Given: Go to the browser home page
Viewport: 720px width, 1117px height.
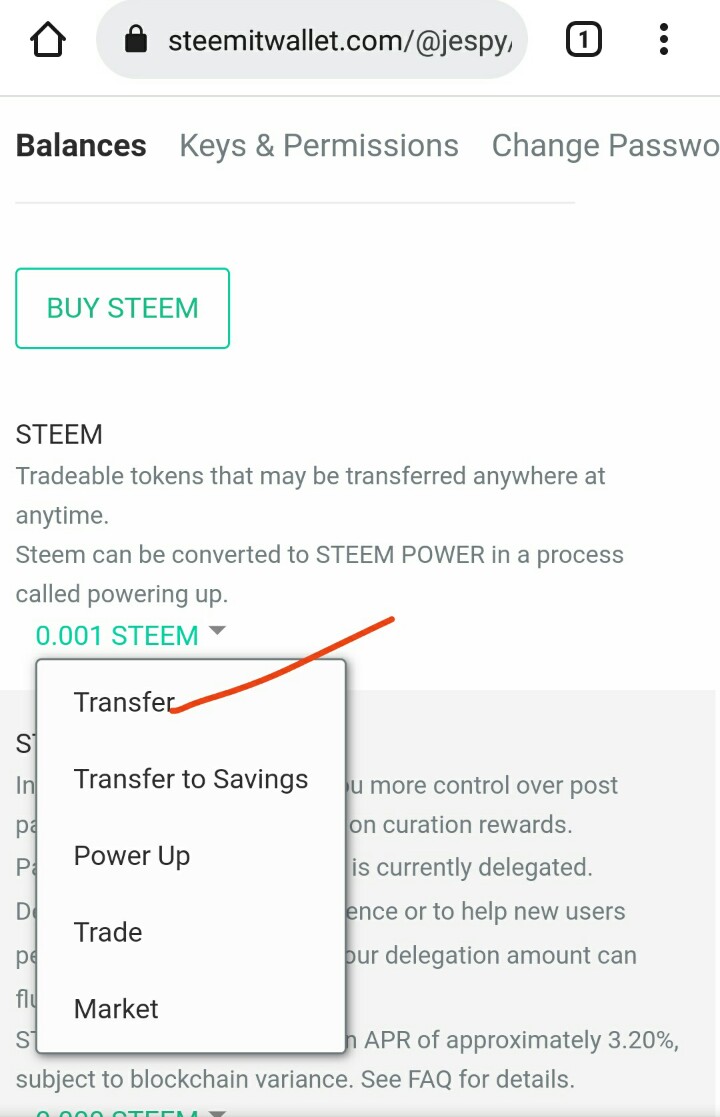Looking at the screenshot, I should 48,40.
